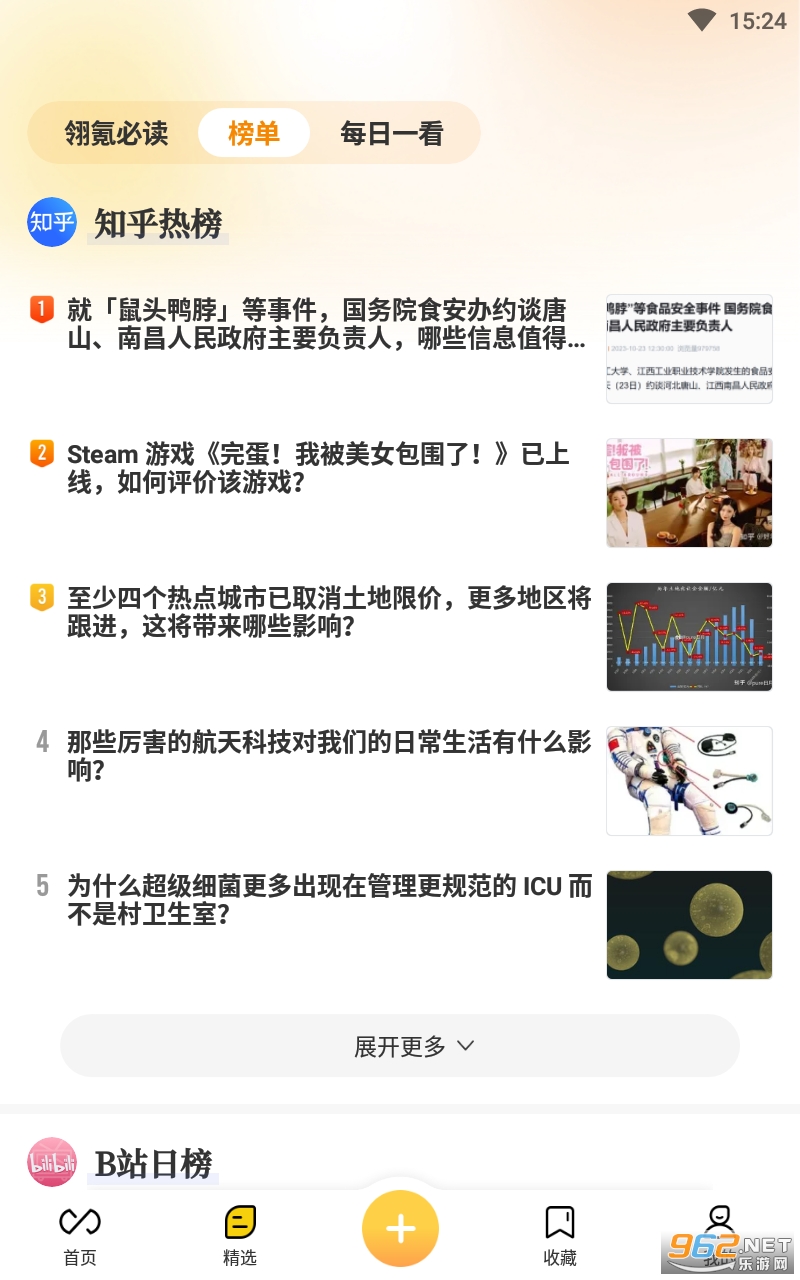Open the 收藏 tab
The image size is (800, 1280).
(560, 1235)
